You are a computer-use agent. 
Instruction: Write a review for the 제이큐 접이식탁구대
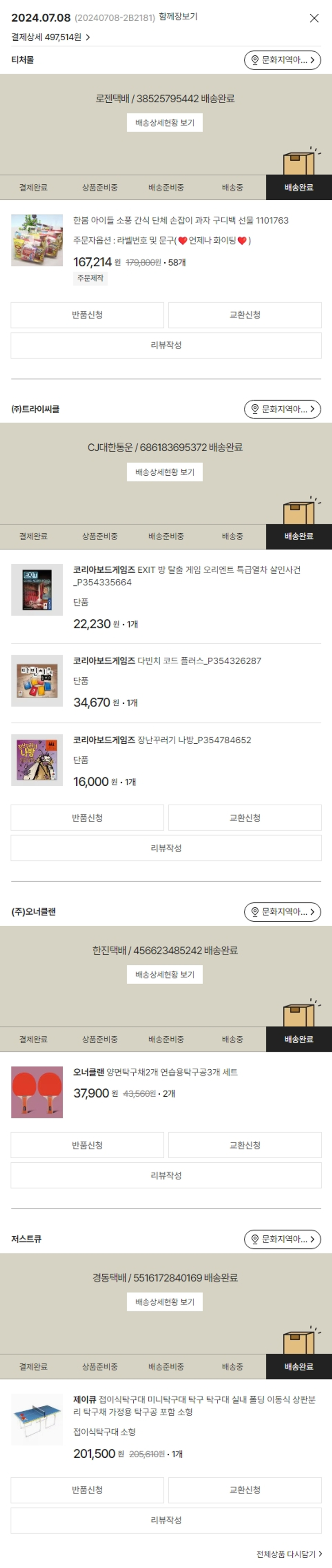point(166,1520)
